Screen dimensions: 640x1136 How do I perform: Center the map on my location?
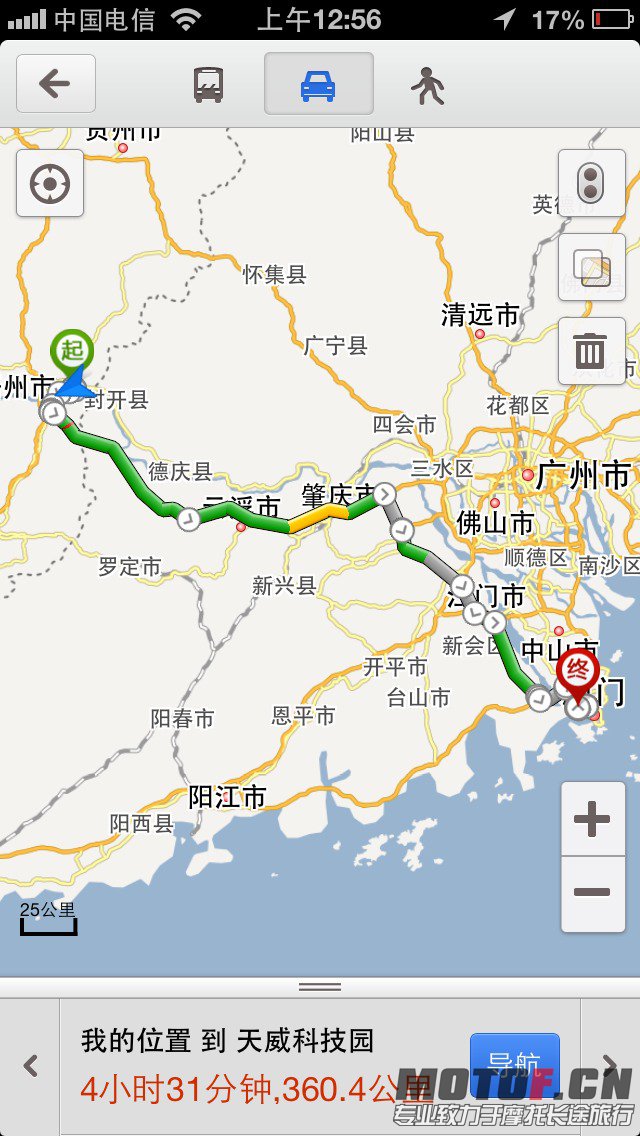click(x=50, y=184)
